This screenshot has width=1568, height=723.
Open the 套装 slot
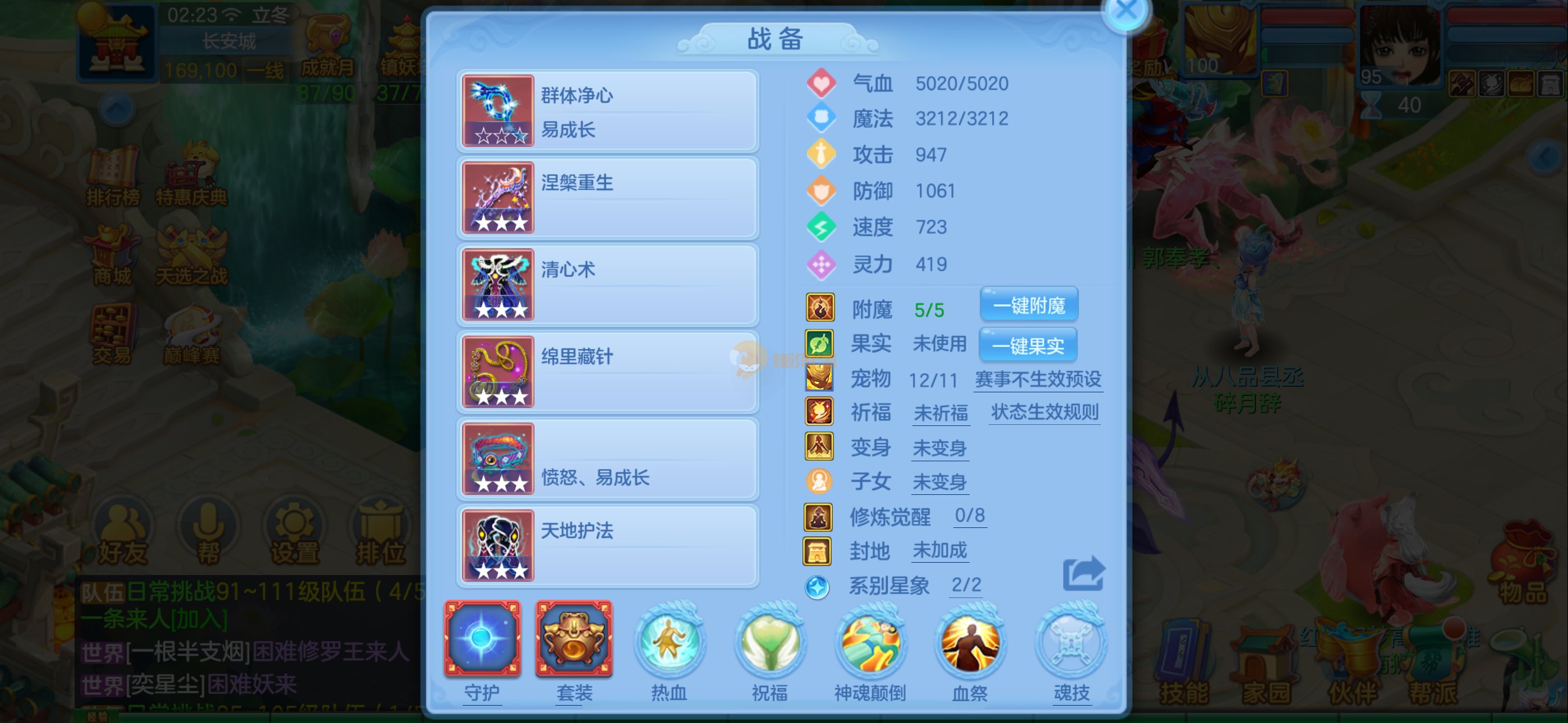[x=573, y=639]
